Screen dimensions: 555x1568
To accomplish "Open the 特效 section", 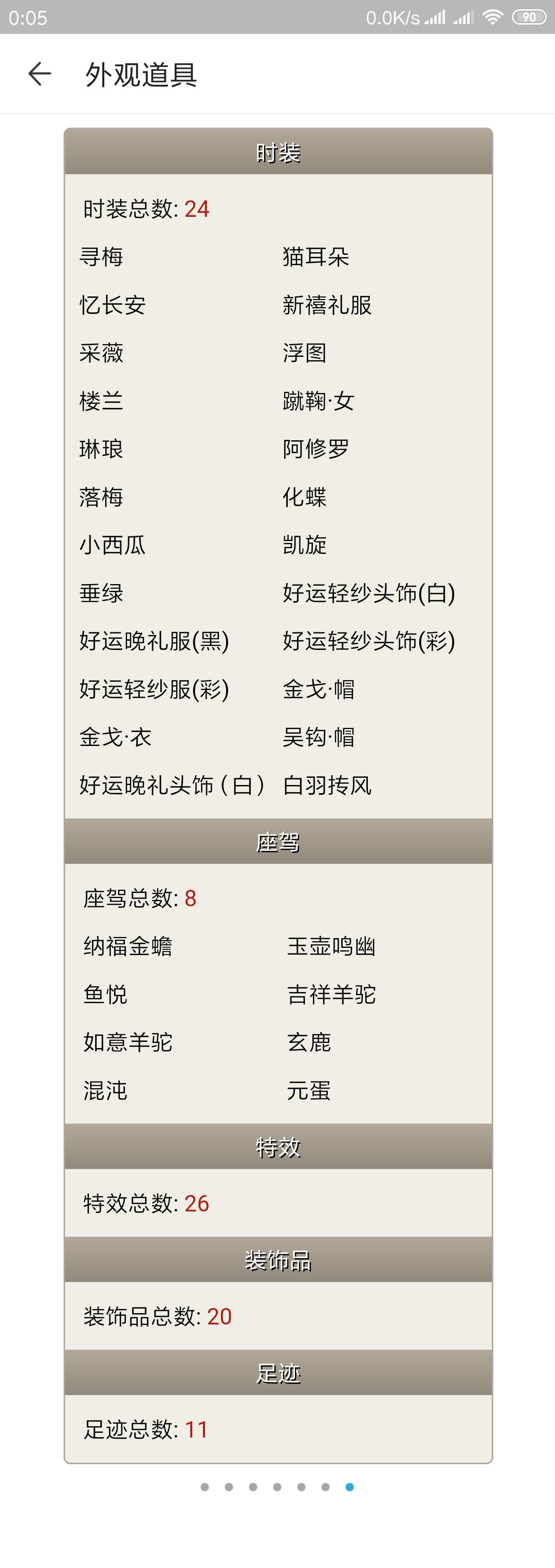I will pos(277,1147).
